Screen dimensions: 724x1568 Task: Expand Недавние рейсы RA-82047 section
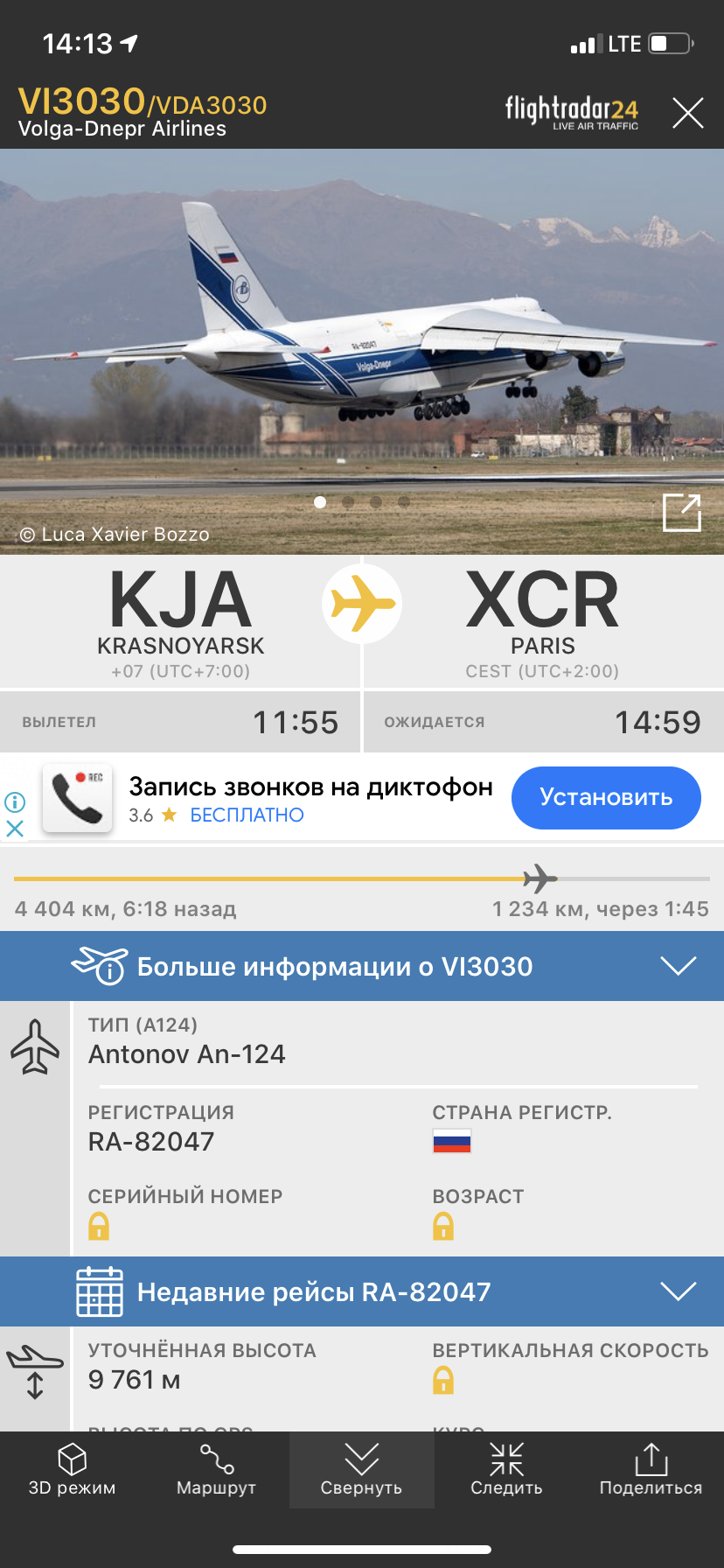pos(362,1291)
